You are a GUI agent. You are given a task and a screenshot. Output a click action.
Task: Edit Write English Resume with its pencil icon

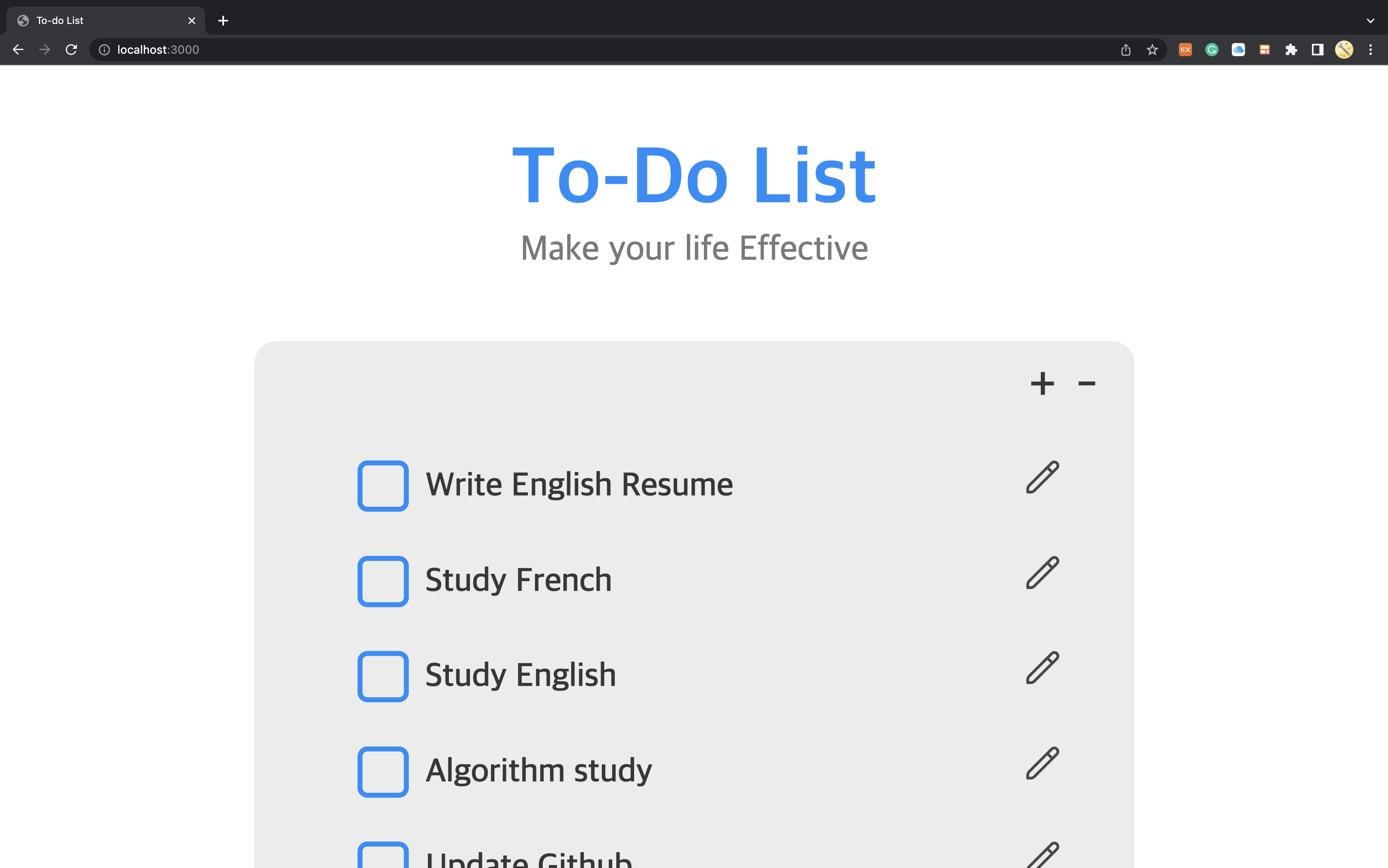coord(1042,477)
